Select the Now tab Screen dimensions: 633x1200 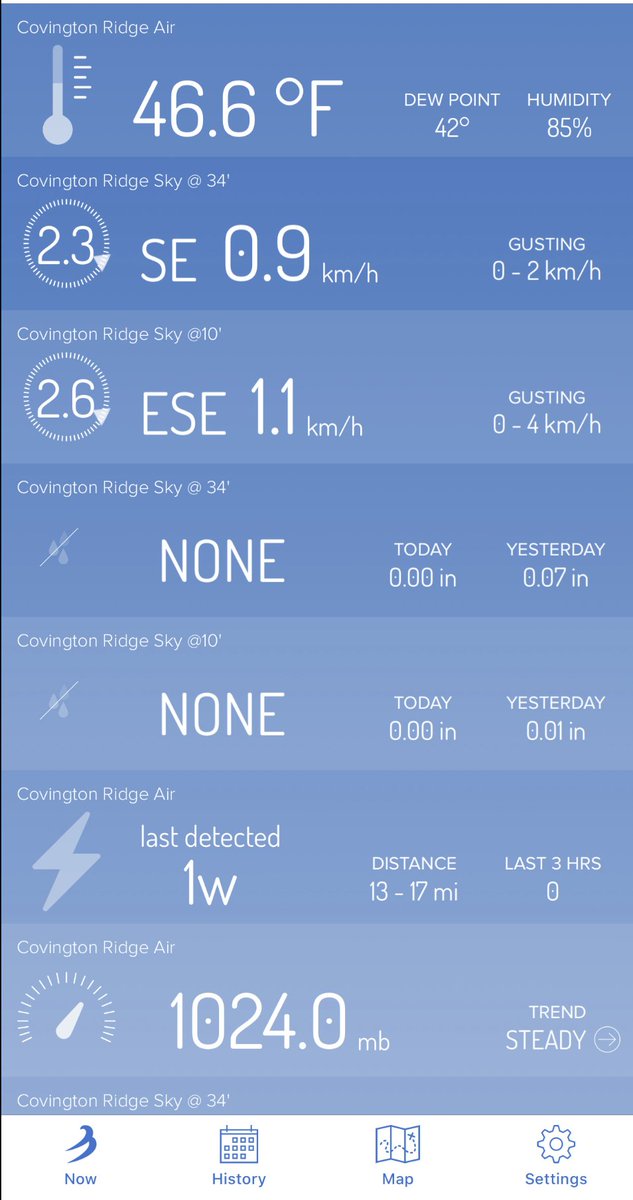[x=81, y=1156]
